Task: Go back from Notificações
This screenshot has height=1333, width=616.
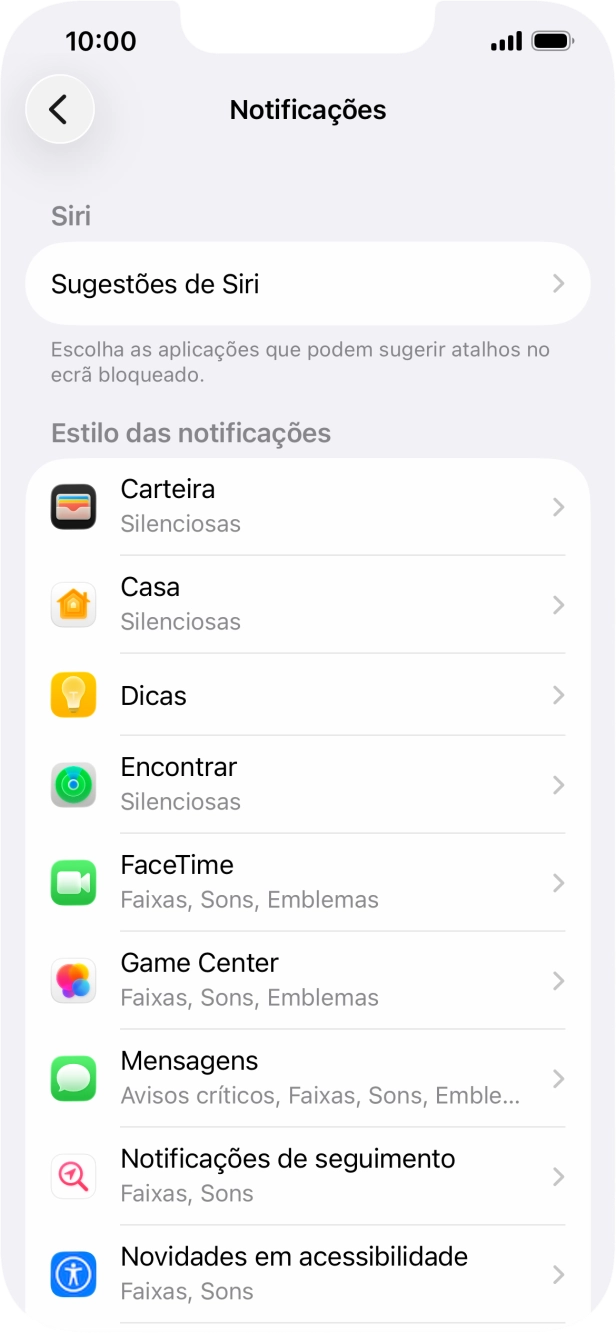Action: click(60, 109)
